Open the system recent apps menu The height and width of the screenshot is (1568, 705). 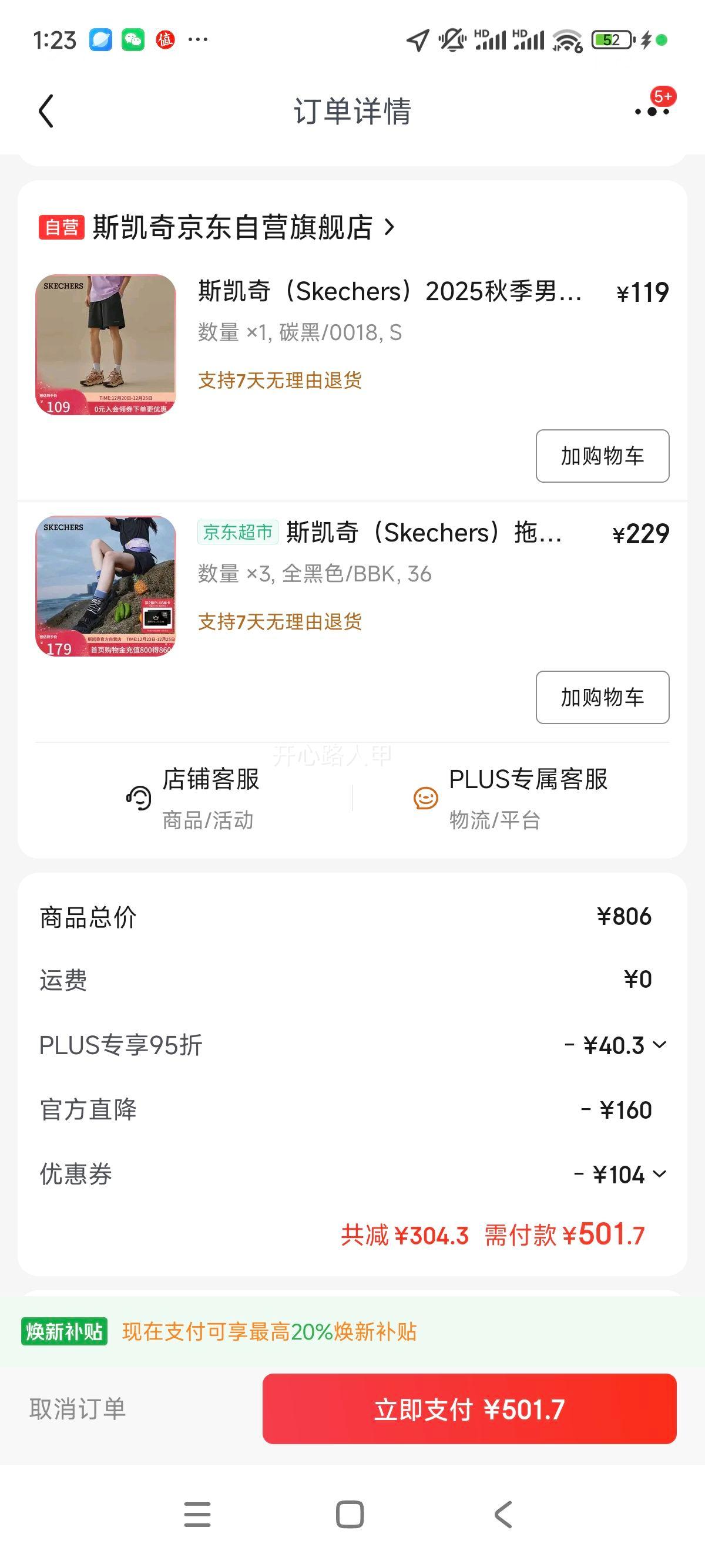tap(197, 1515)
